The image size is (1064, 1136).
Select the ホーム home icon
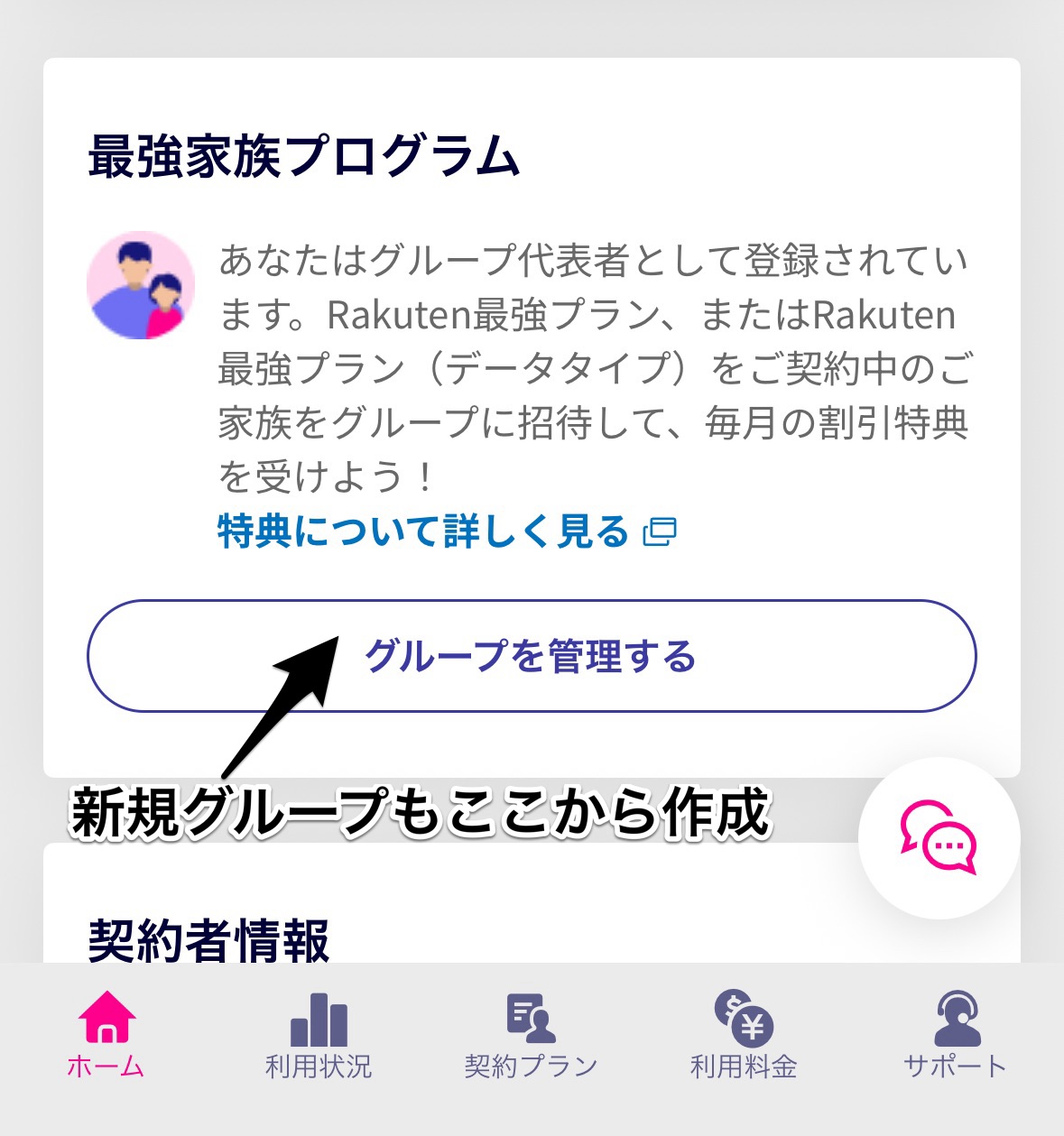coord(108,1020)
